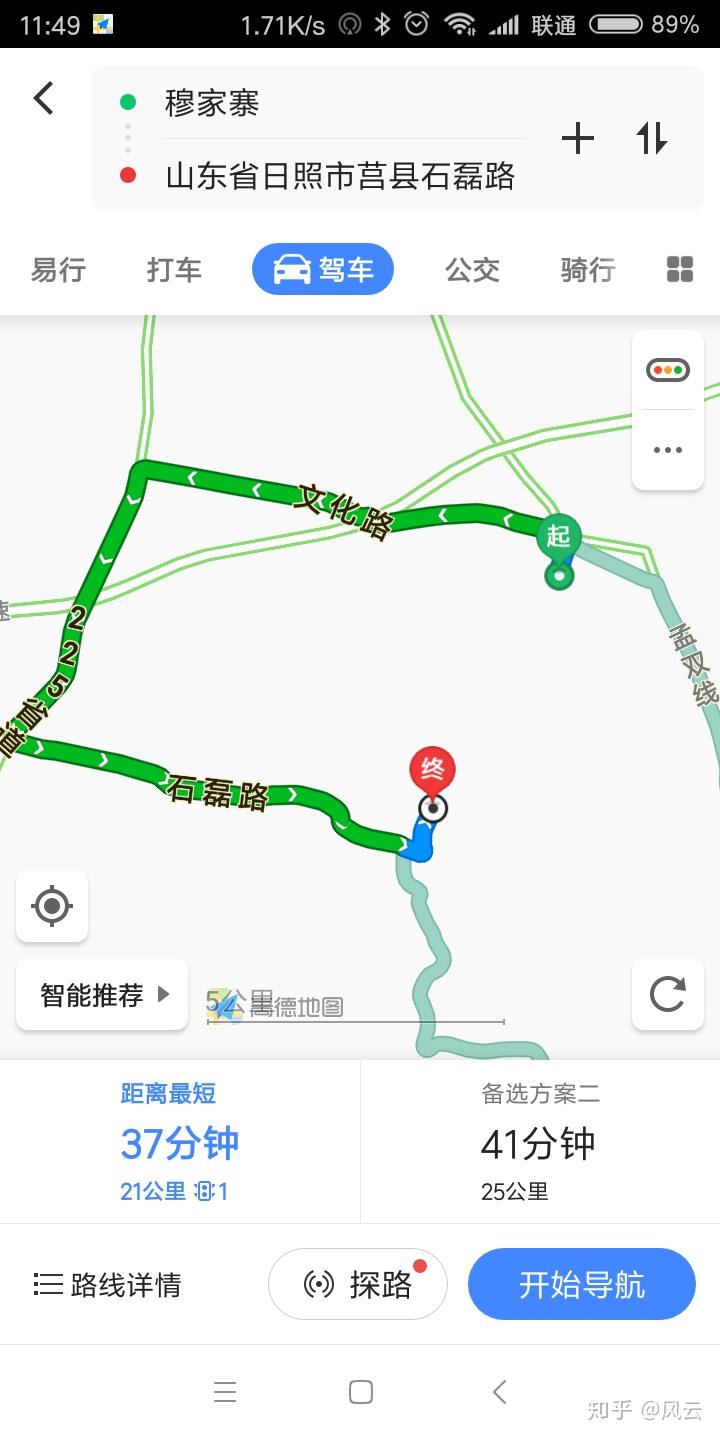Add a waypoint with the plus icon
This screenshot has width=720, height=1440.
pyautogui.click(x=578, y=139)
